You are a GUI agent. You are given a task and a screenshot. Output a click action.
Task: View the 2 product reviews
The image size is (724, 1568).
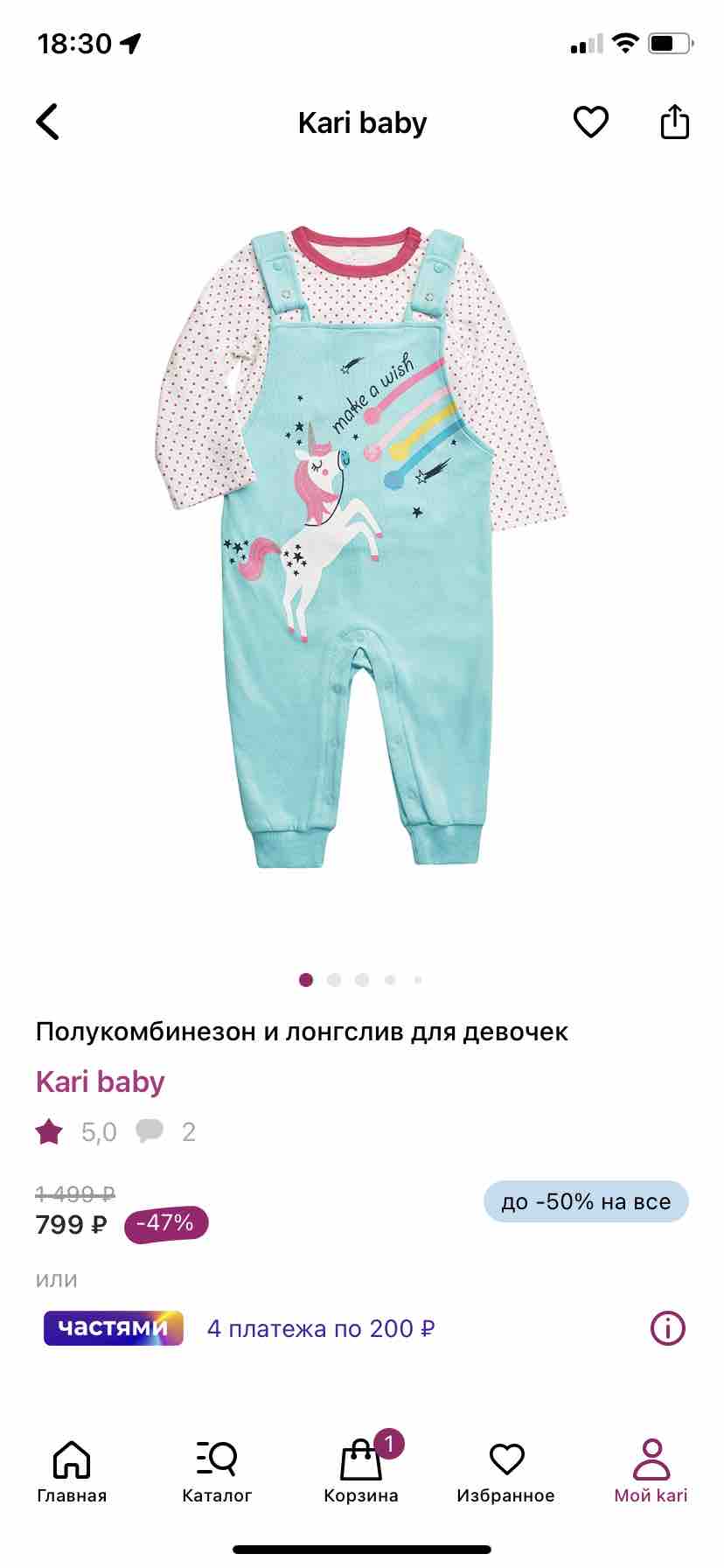(x=166, y=1131)
